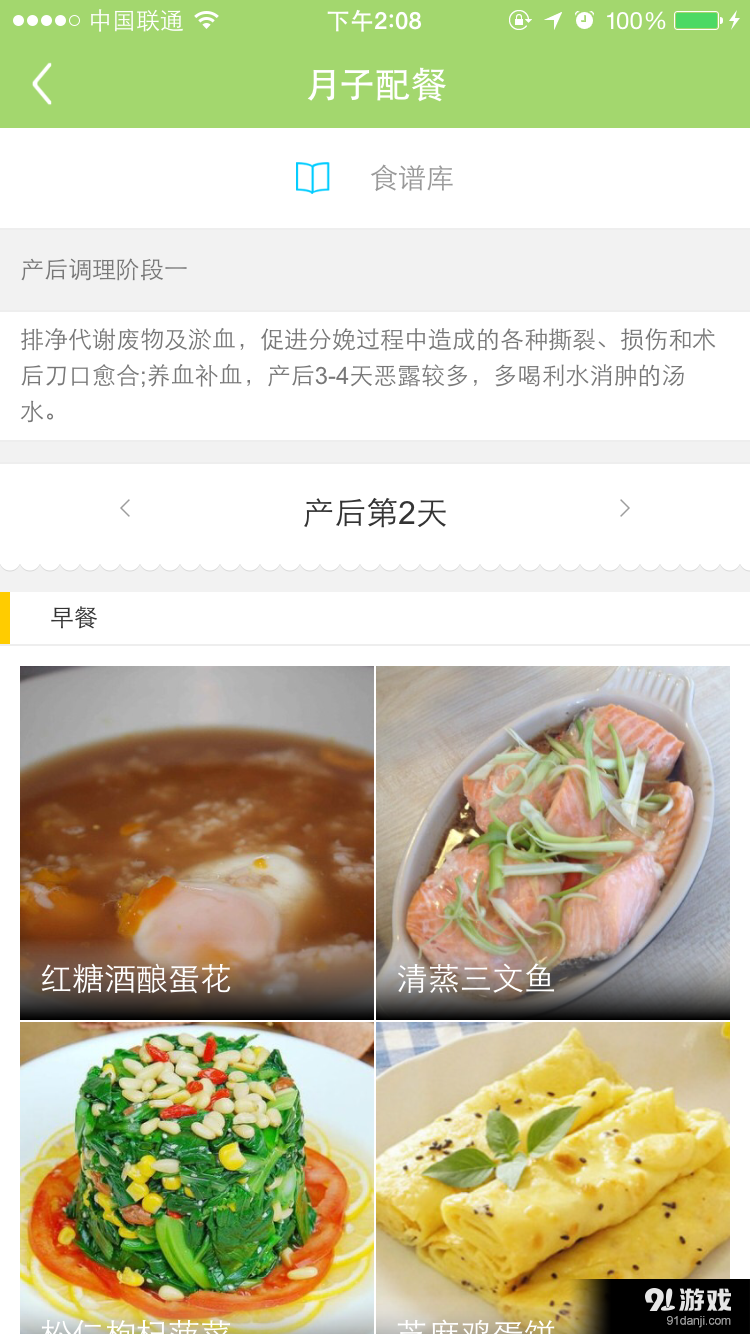Image resolution: width=750 pixels, height=1334 pixels.
Task: Tap the orientation lock status icon
Action: pos(520,19)
